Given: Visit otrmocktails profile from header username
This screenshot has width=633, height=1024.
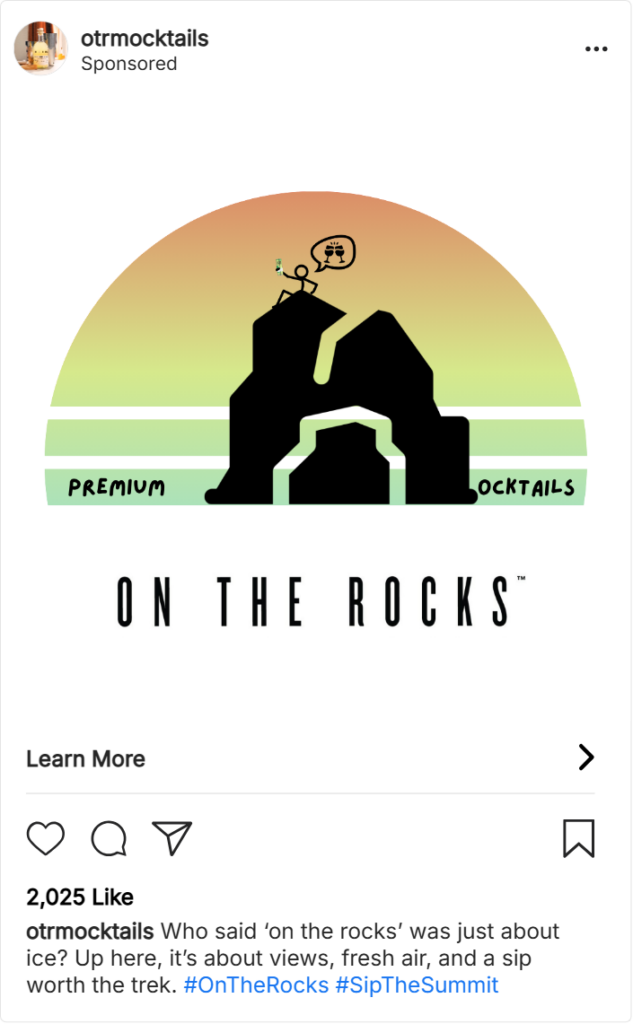Looking at the screenshot, I should pyautogui.click(x=144, y=39).
